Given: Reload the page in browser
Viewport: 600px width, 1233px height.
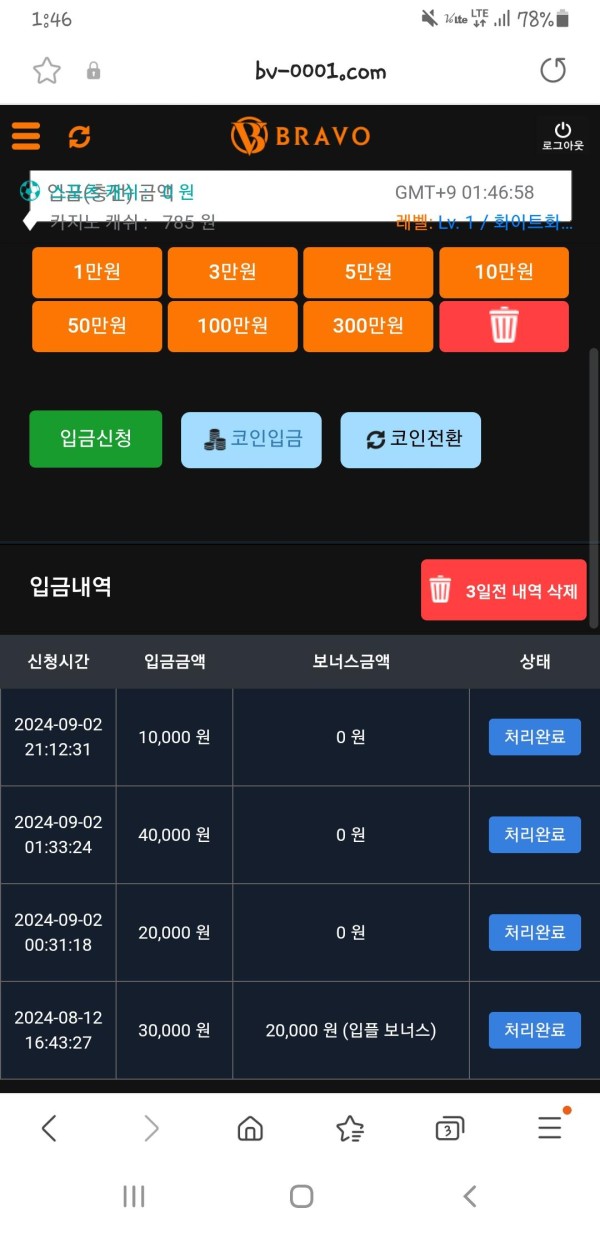Looking at the screenshot, I should point(552,70).
